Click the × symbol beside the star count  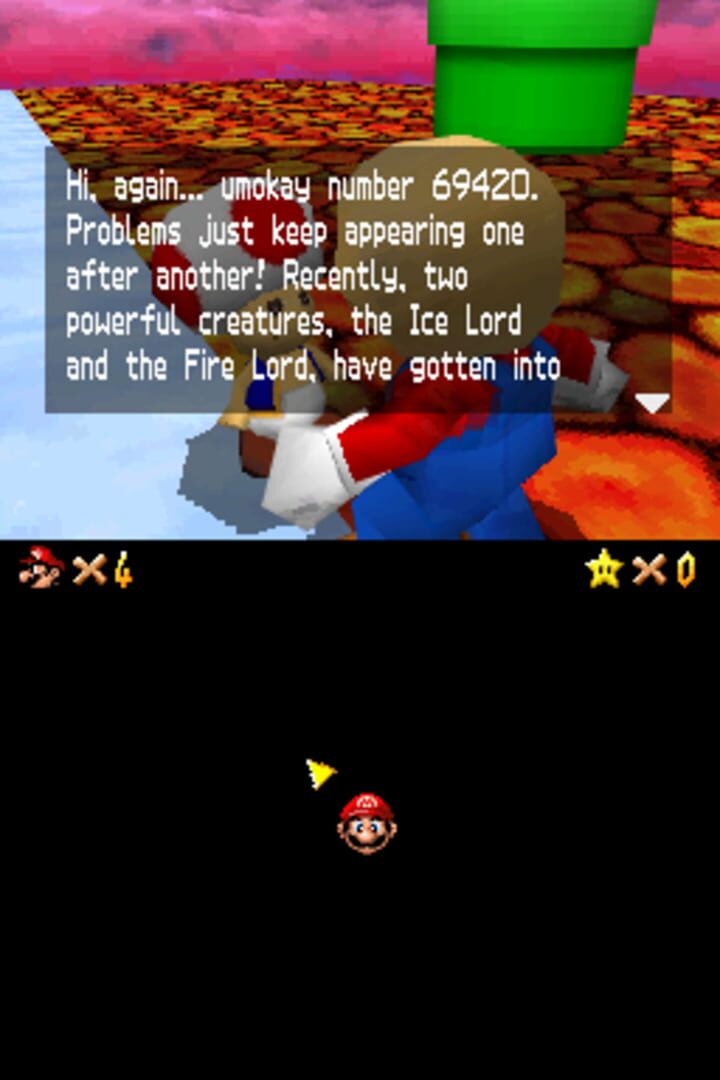[x=648, y=569]
